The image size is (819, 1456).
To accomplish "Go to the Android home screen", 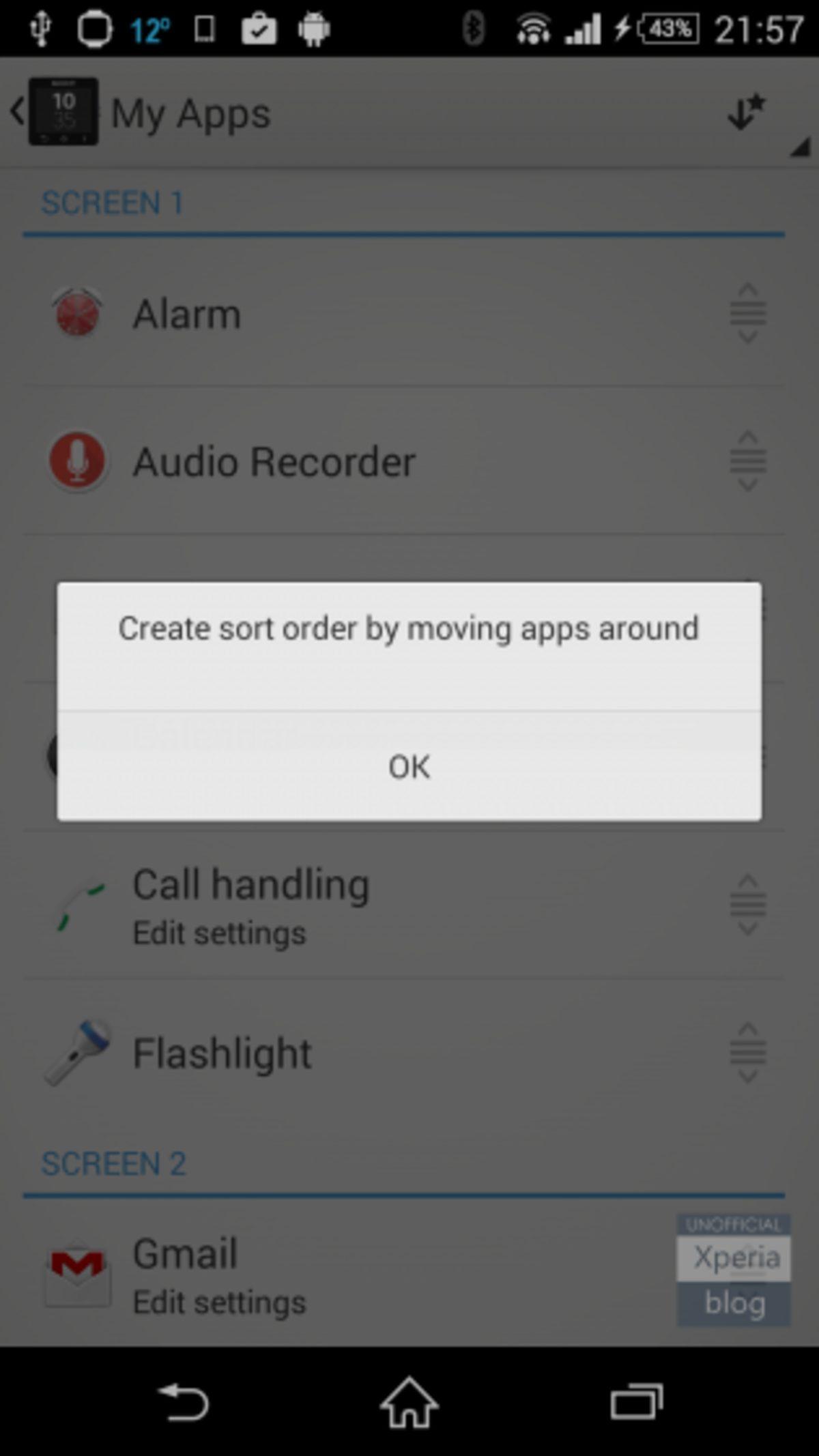I will [409, 1403].
